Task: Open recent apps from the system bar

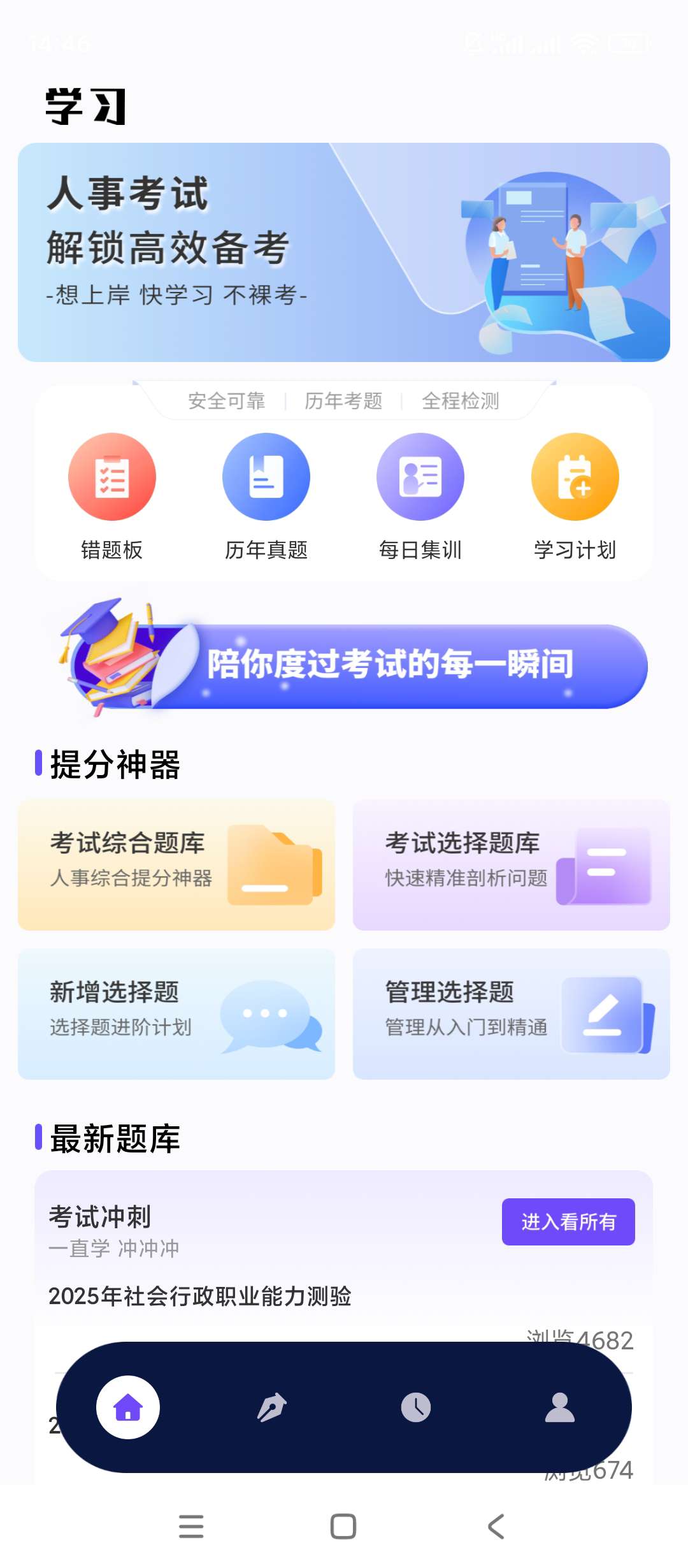Action: coord(191,1527)
